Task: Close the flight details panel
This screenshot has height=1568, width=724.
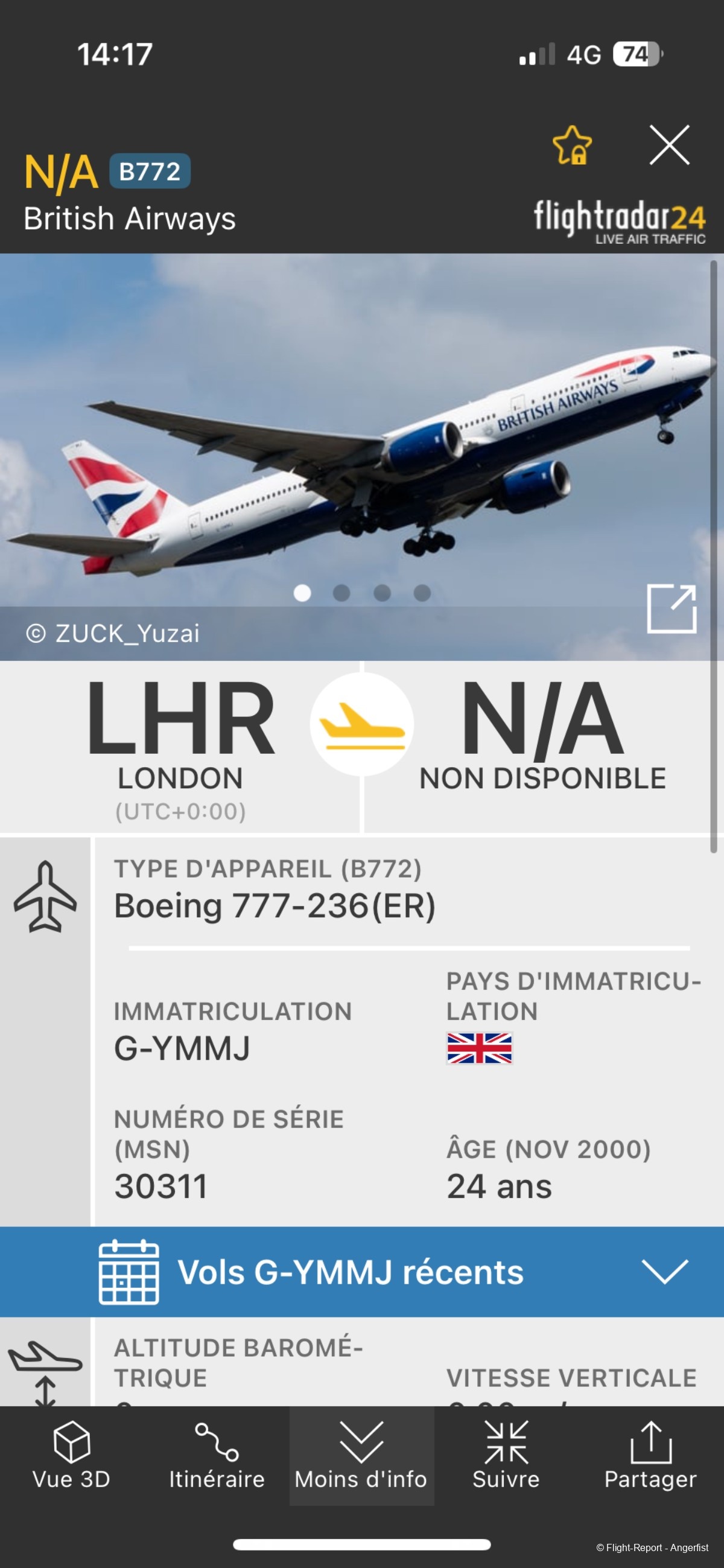Action: [668, 145]
